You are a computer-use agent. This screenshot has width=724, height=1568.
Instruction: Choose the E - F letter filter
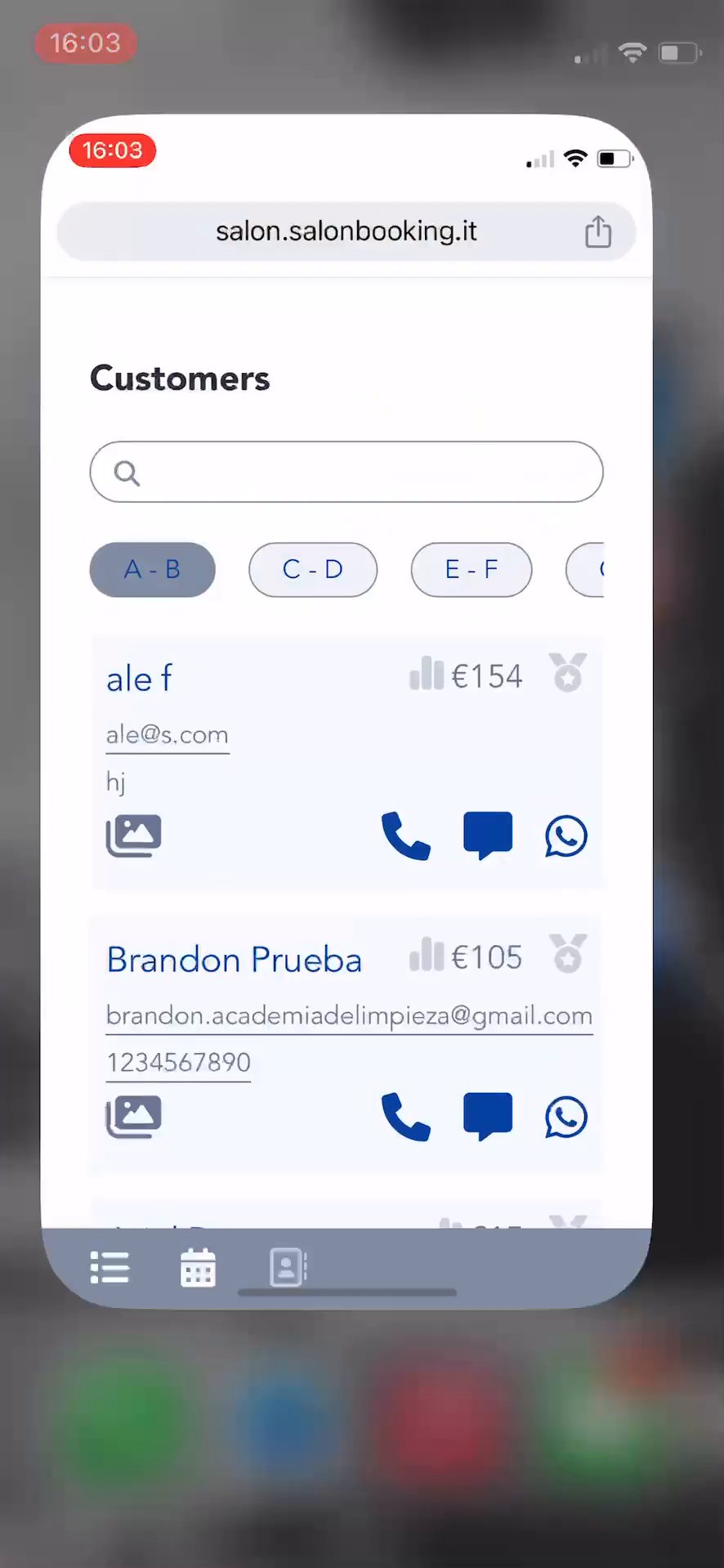(x=471, y=569)
